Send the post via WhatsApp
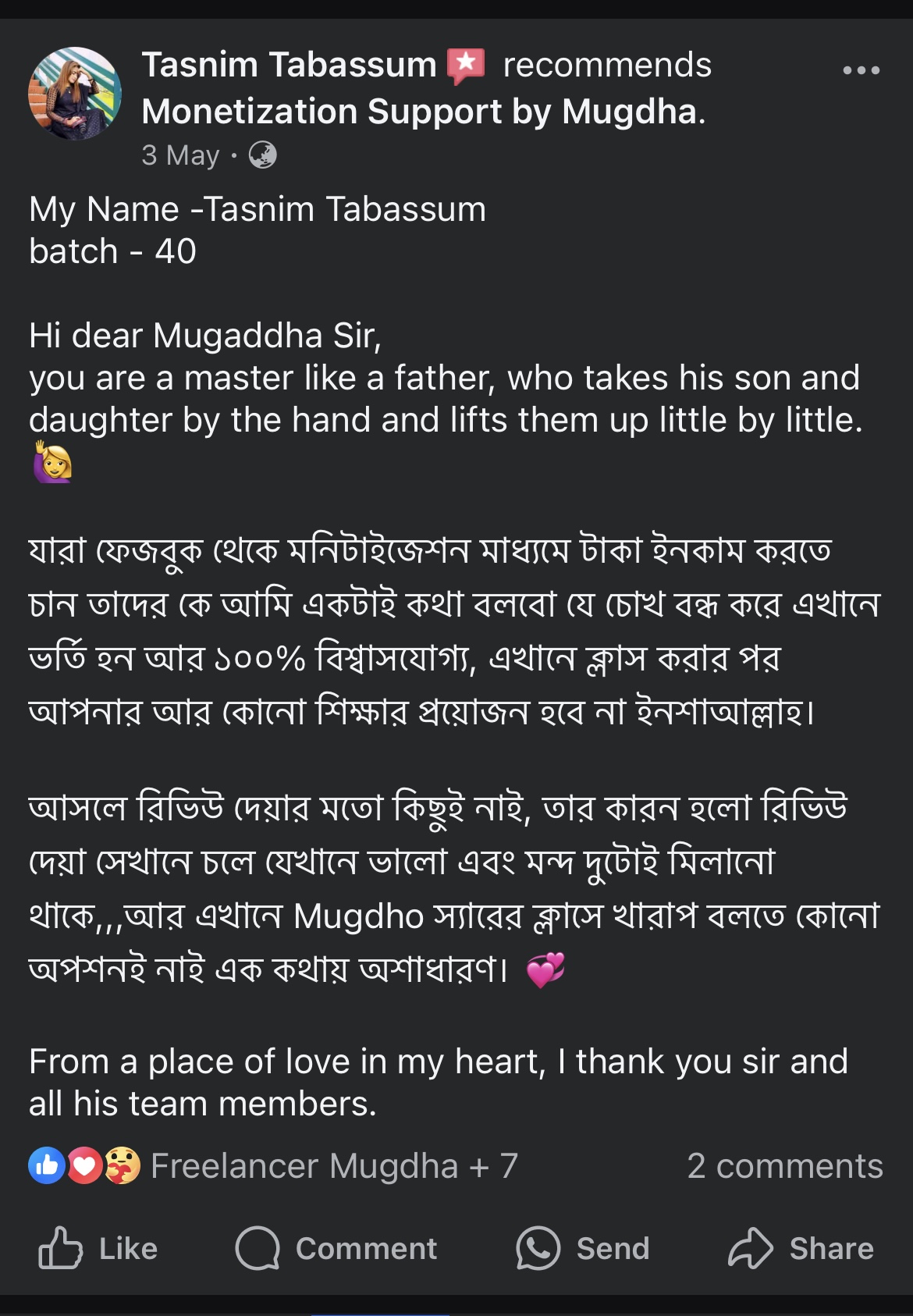 (583, 1248)
